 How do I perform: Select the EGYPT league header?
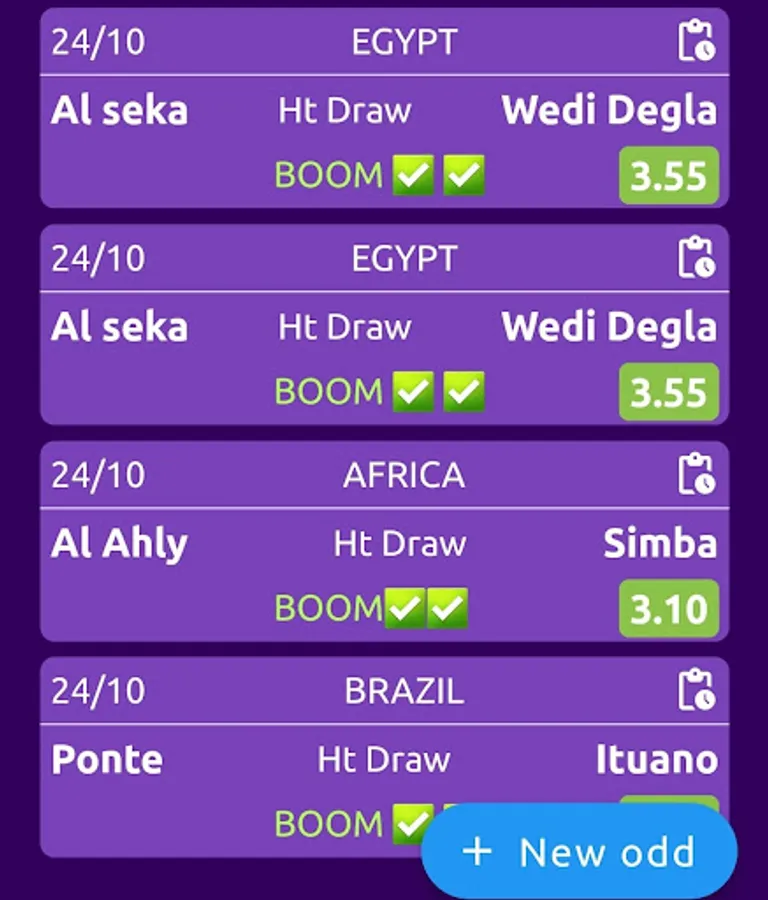click(x=403, y=42)
